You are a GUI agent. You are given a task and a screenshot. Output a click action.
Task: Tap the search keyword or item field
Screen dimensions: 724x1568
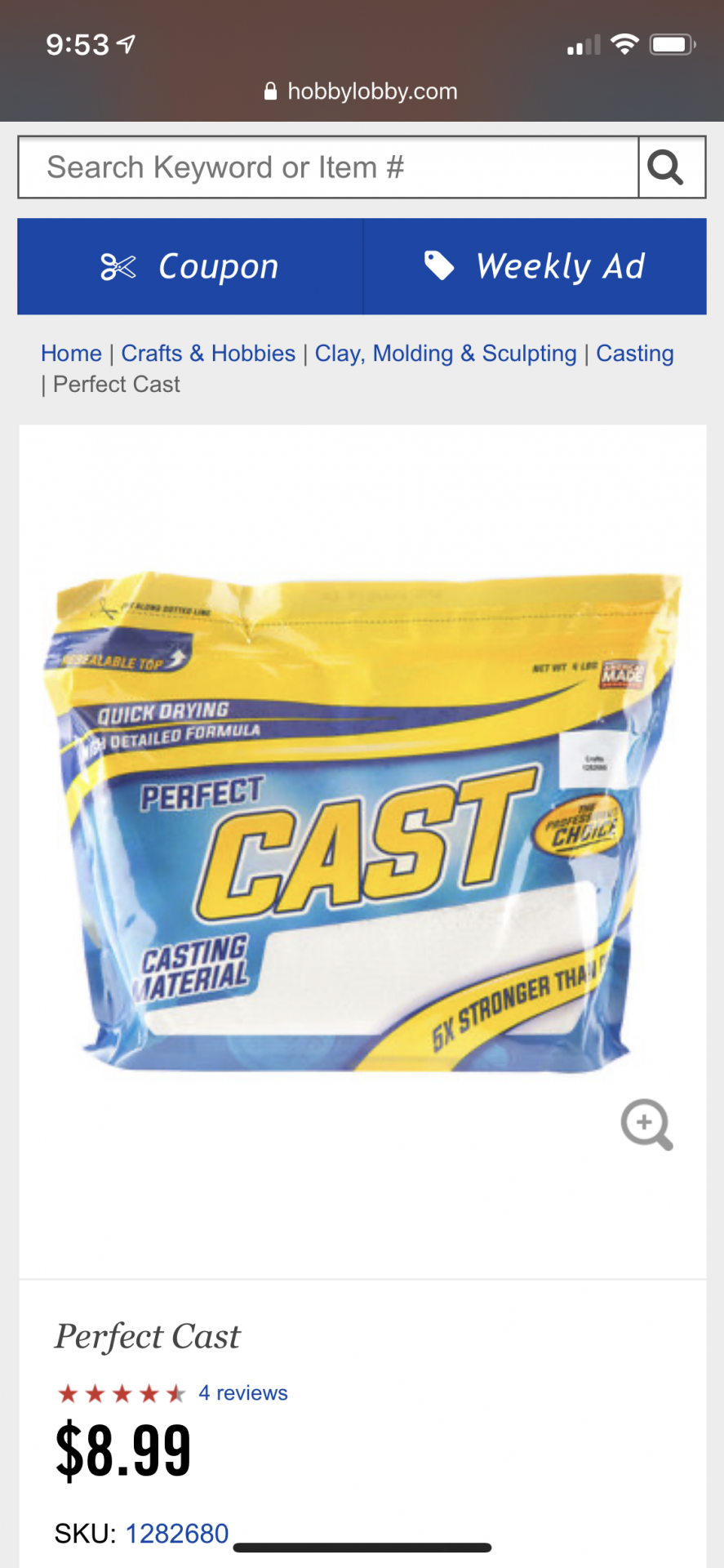pyautogui.click(x=328, y=167)
